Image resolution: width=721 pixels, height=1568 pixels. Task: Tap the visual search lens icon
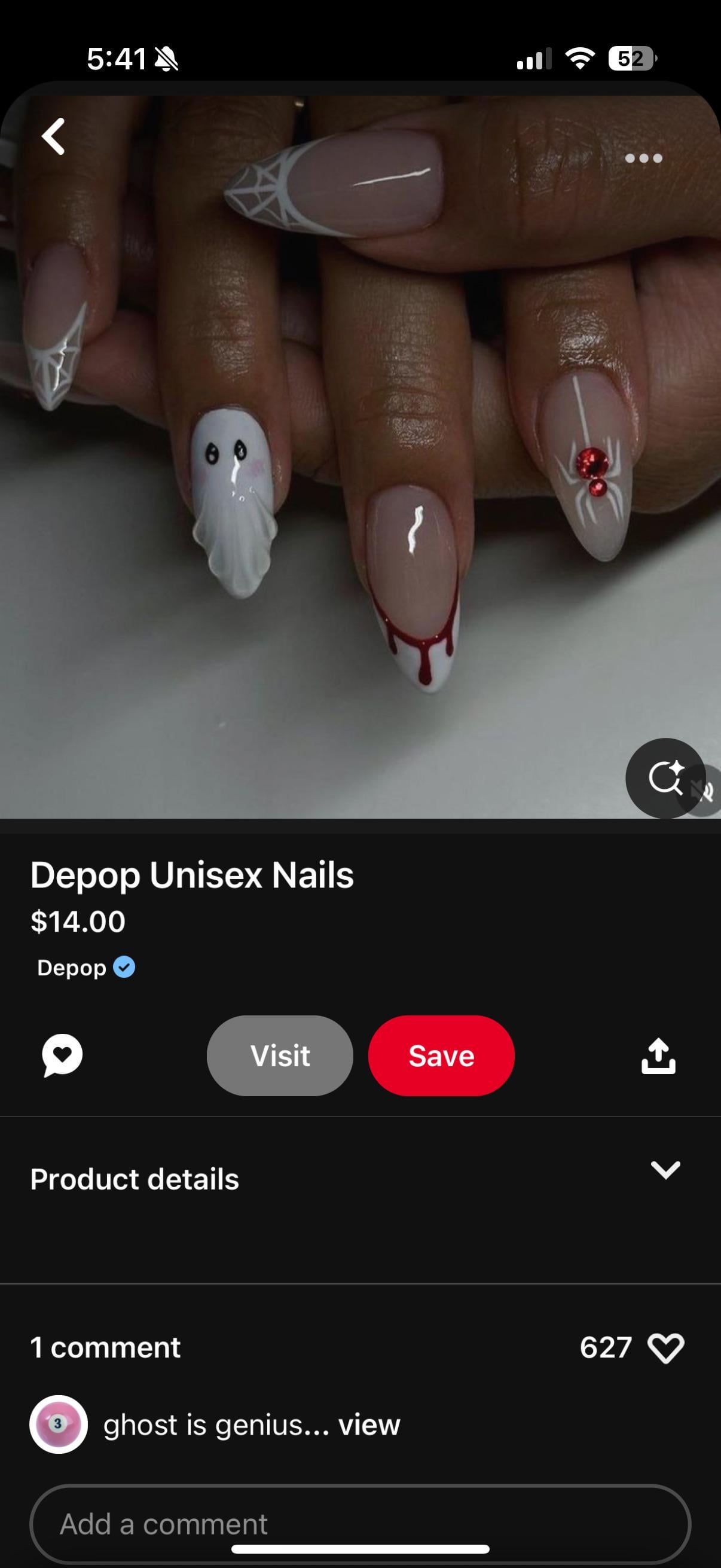coord(664,778)
